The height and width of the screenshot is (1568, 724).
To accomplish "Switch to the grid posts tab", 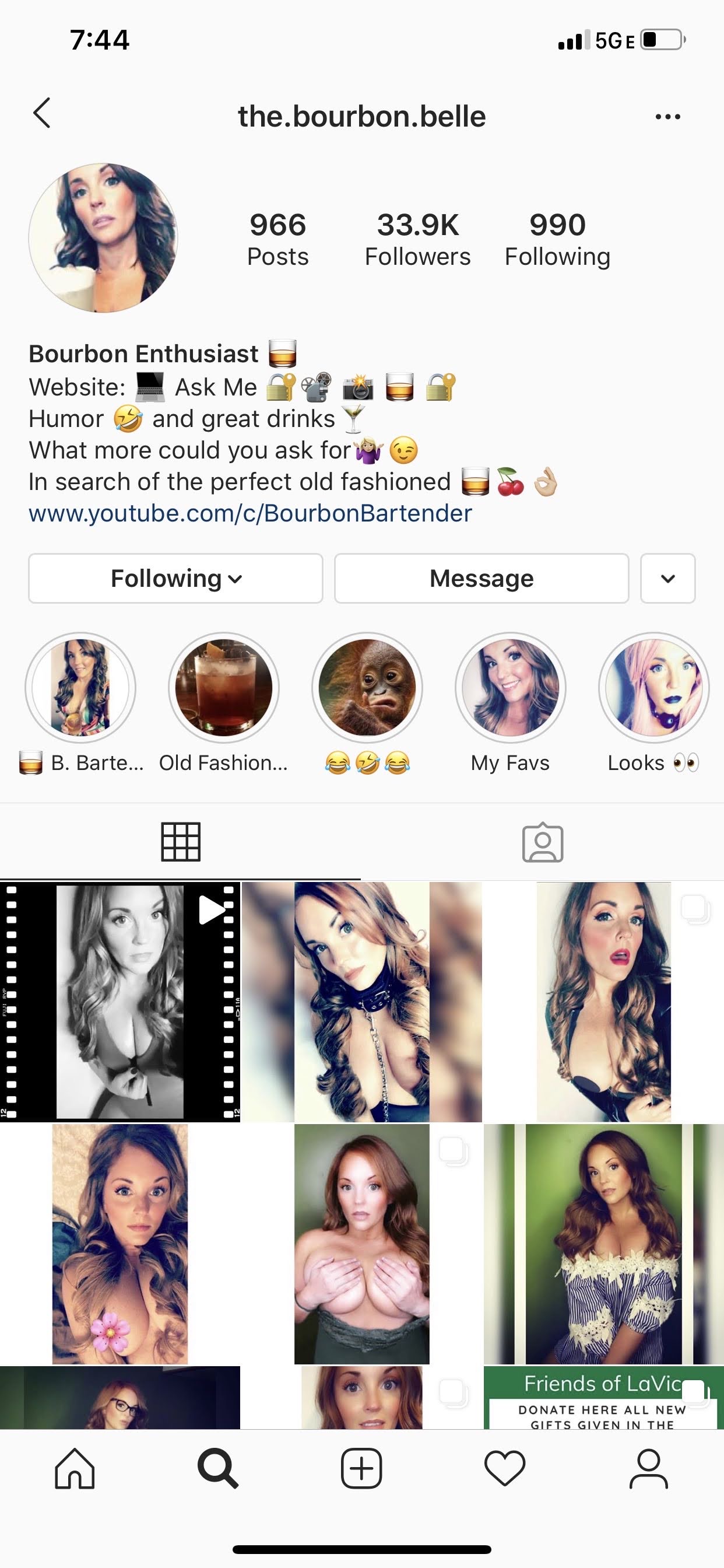I will coord(181,842).
